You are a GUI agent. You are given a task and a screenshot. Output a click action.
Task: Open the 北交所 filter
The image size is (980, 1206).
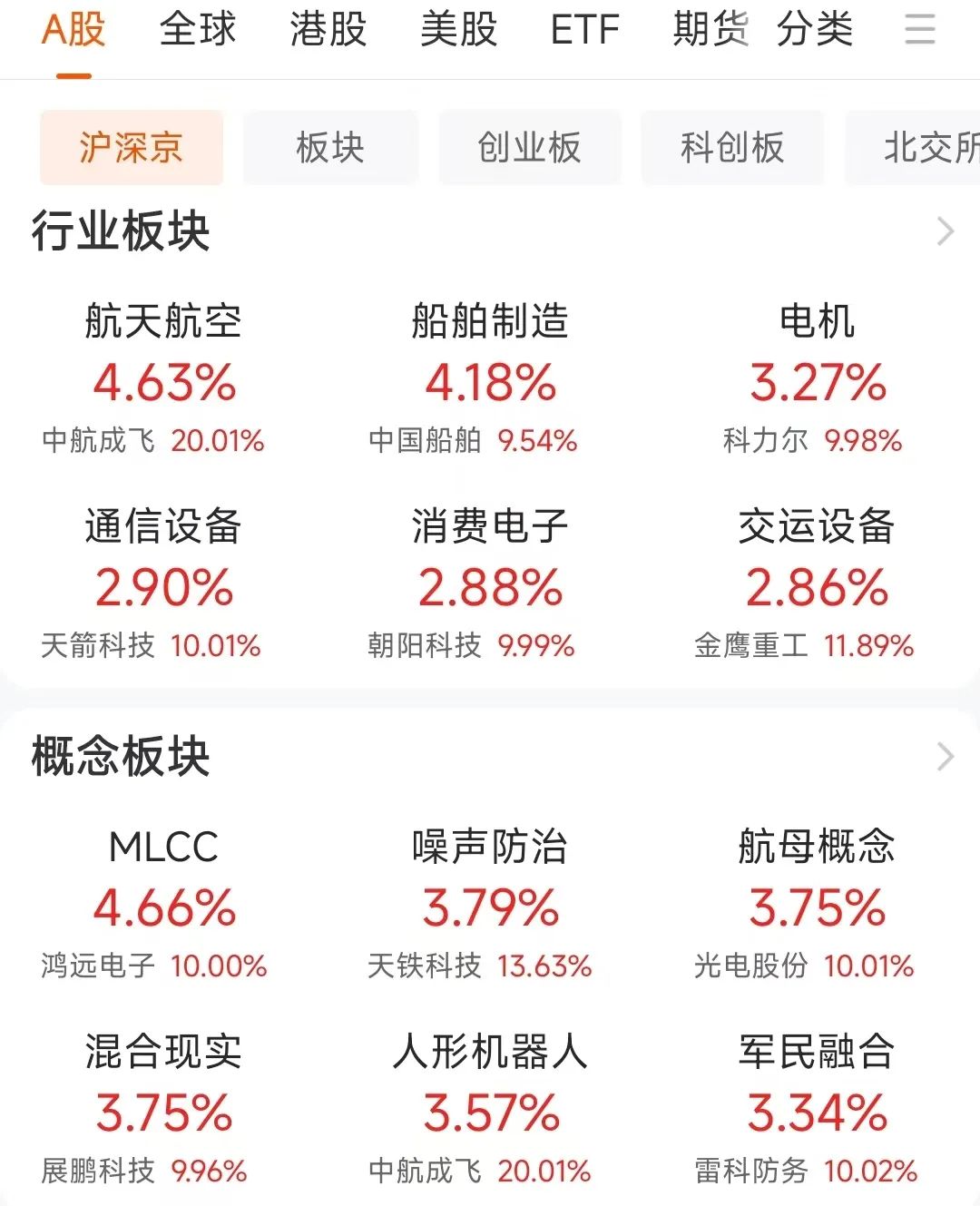coord(926,147)
